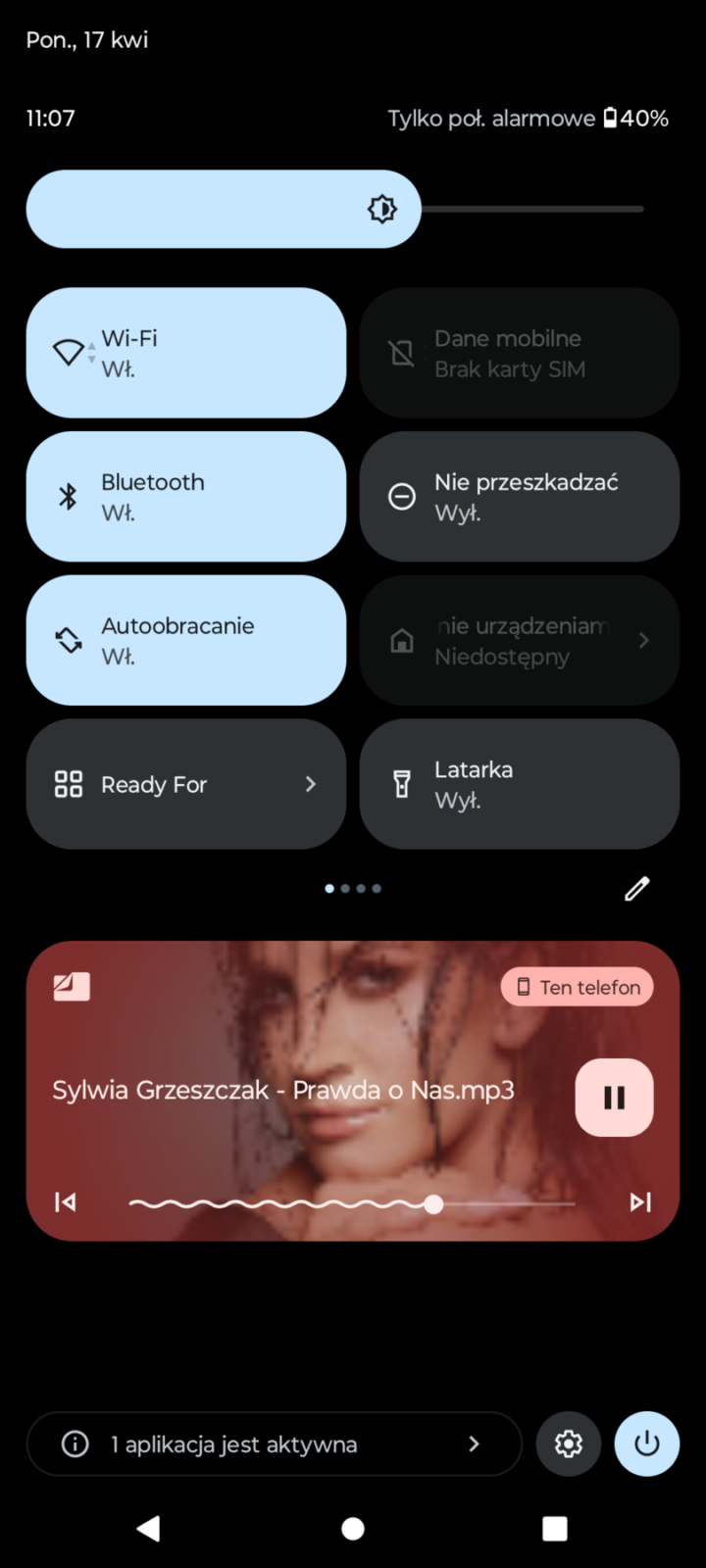Open 1 aplikacja jest aktywna details
This screenshot has width=706, height=1568.
click(x=274, y=1444)
